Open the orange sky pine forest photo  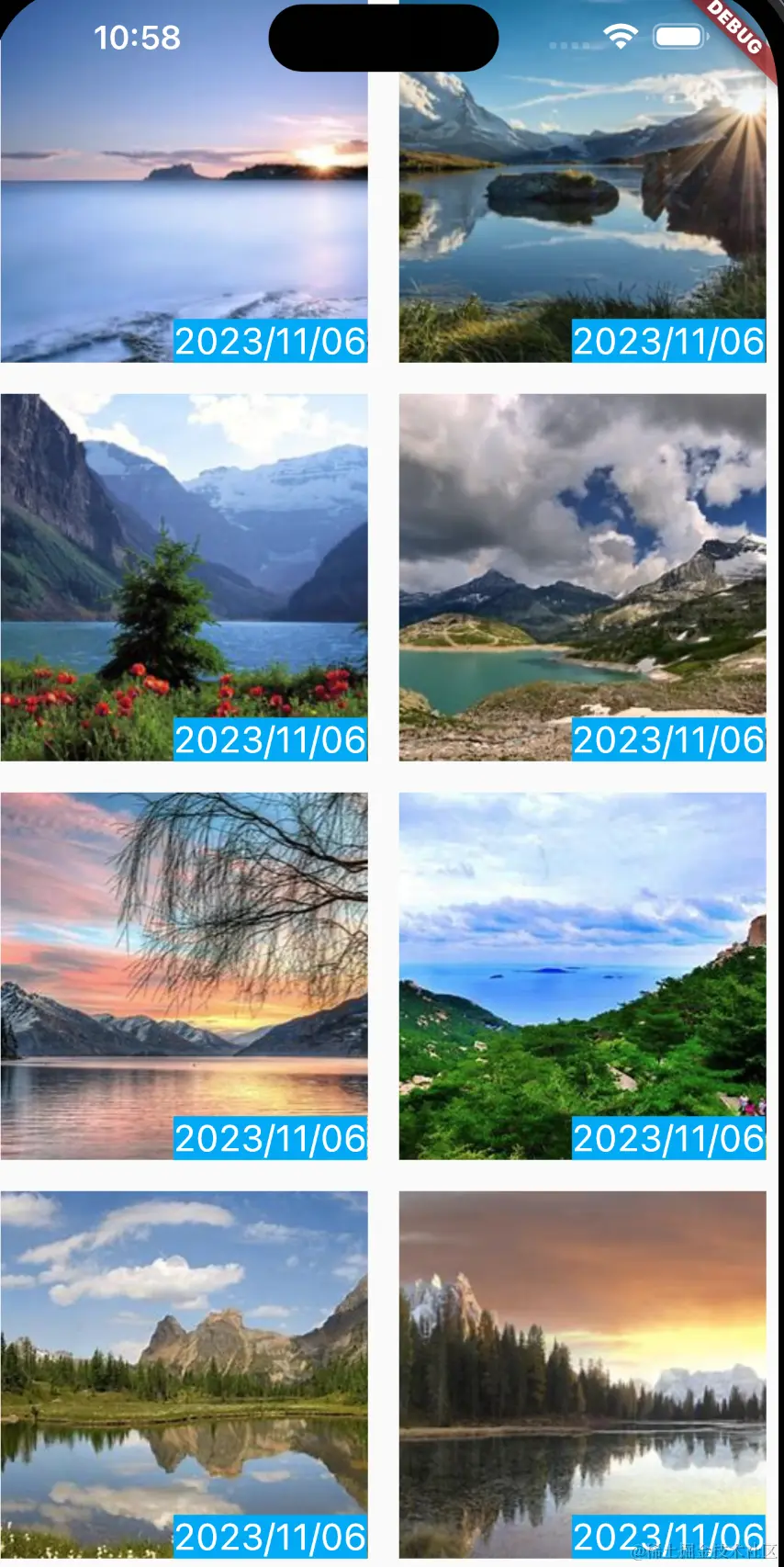(x=582, y=1374)
